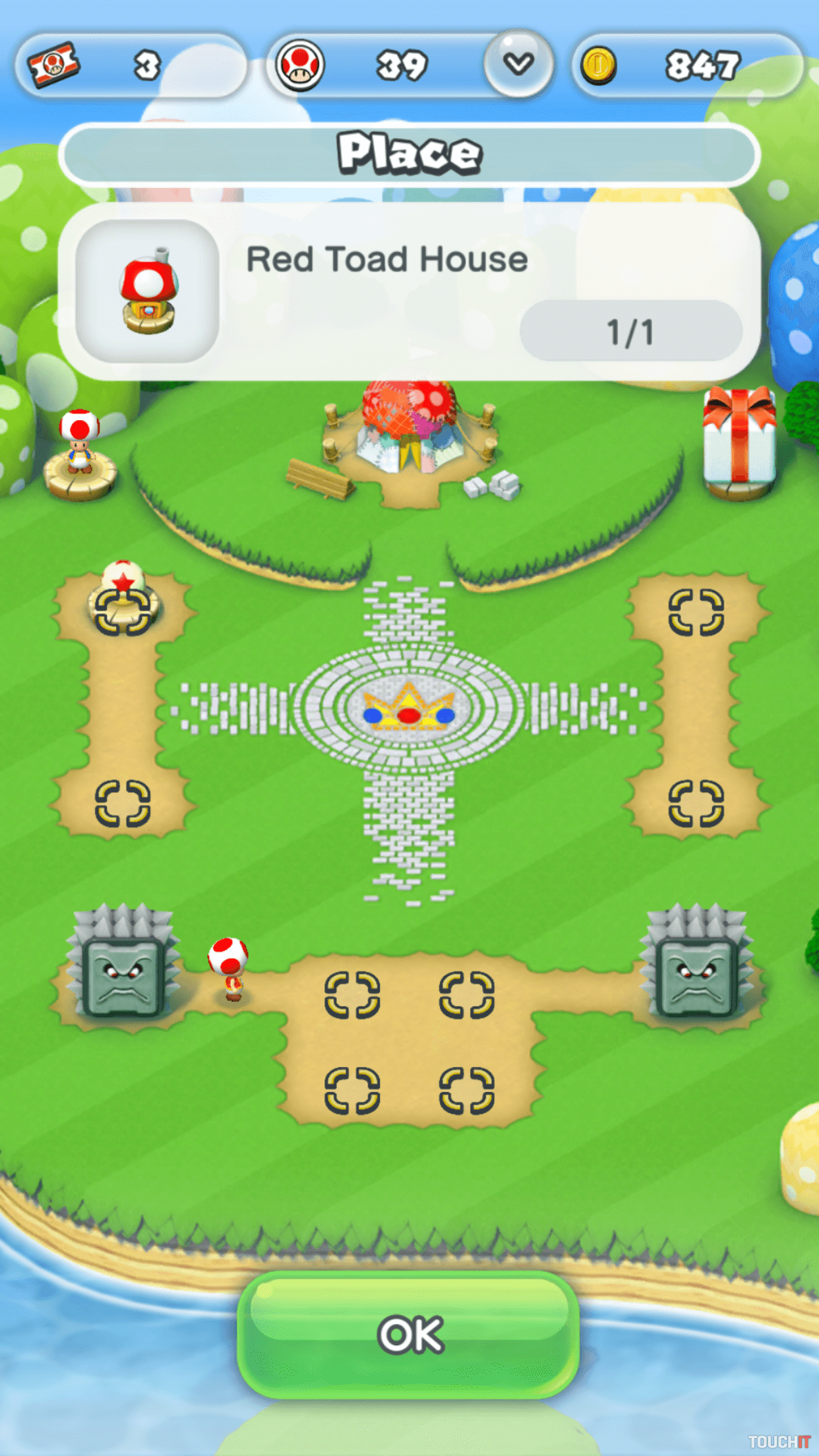Open the coins counter
The height and width of the screenshot is (1456, 819).
point(687,65)
